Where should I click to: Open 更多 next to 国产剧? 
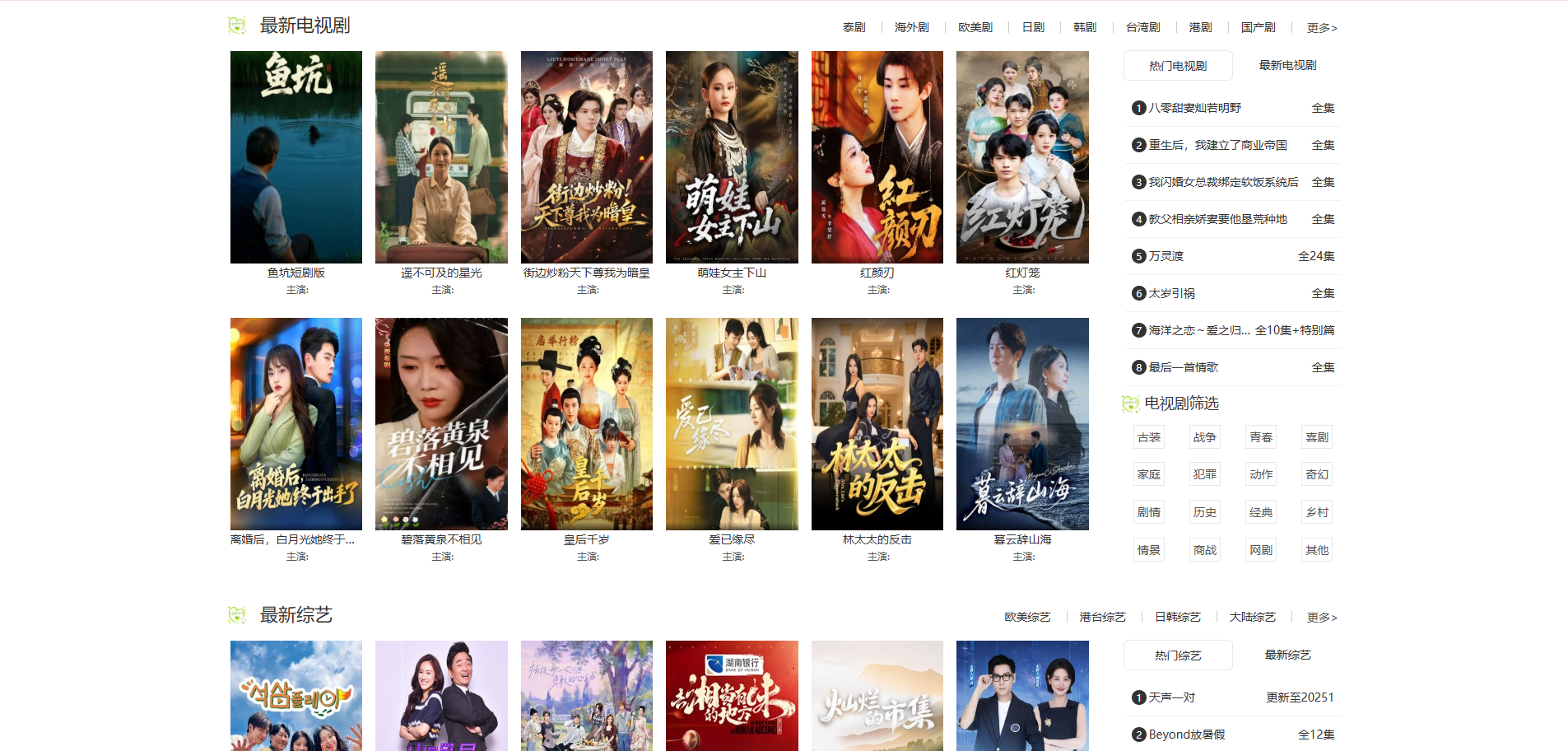tap(1321, 28)
